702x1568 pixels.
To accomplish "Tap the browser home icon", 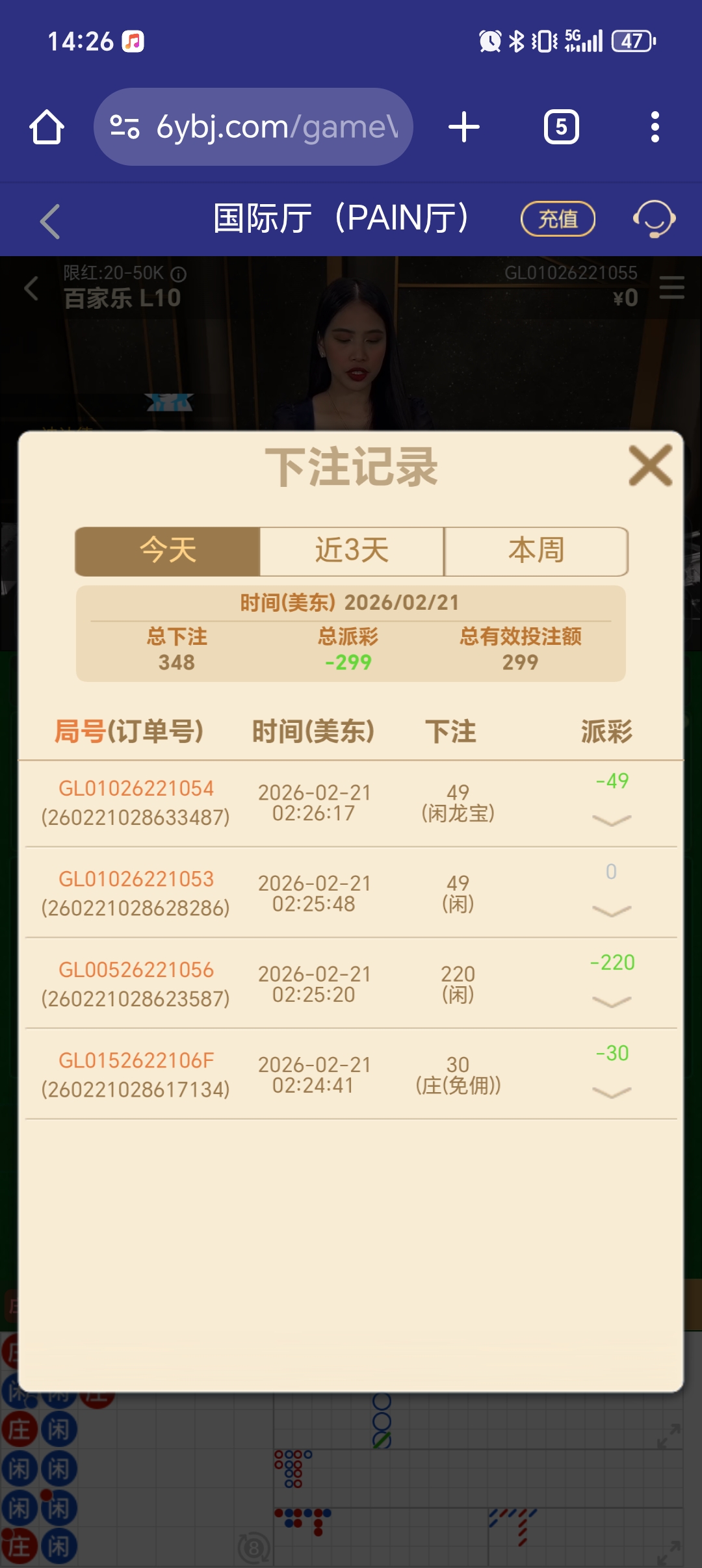I will tap(46, 127).
